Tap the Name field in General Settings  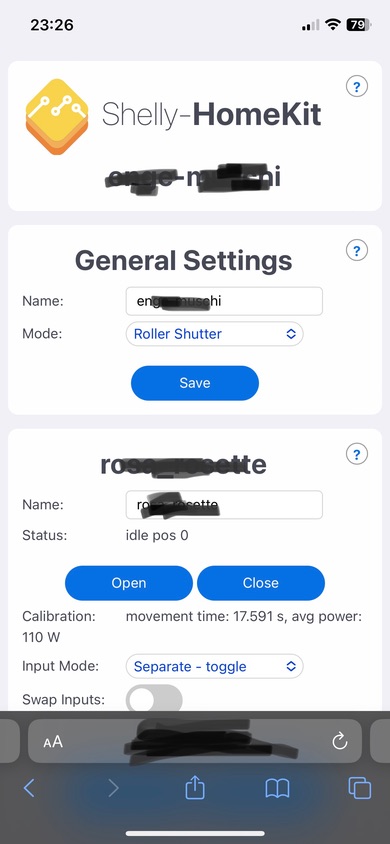point(224,301)
